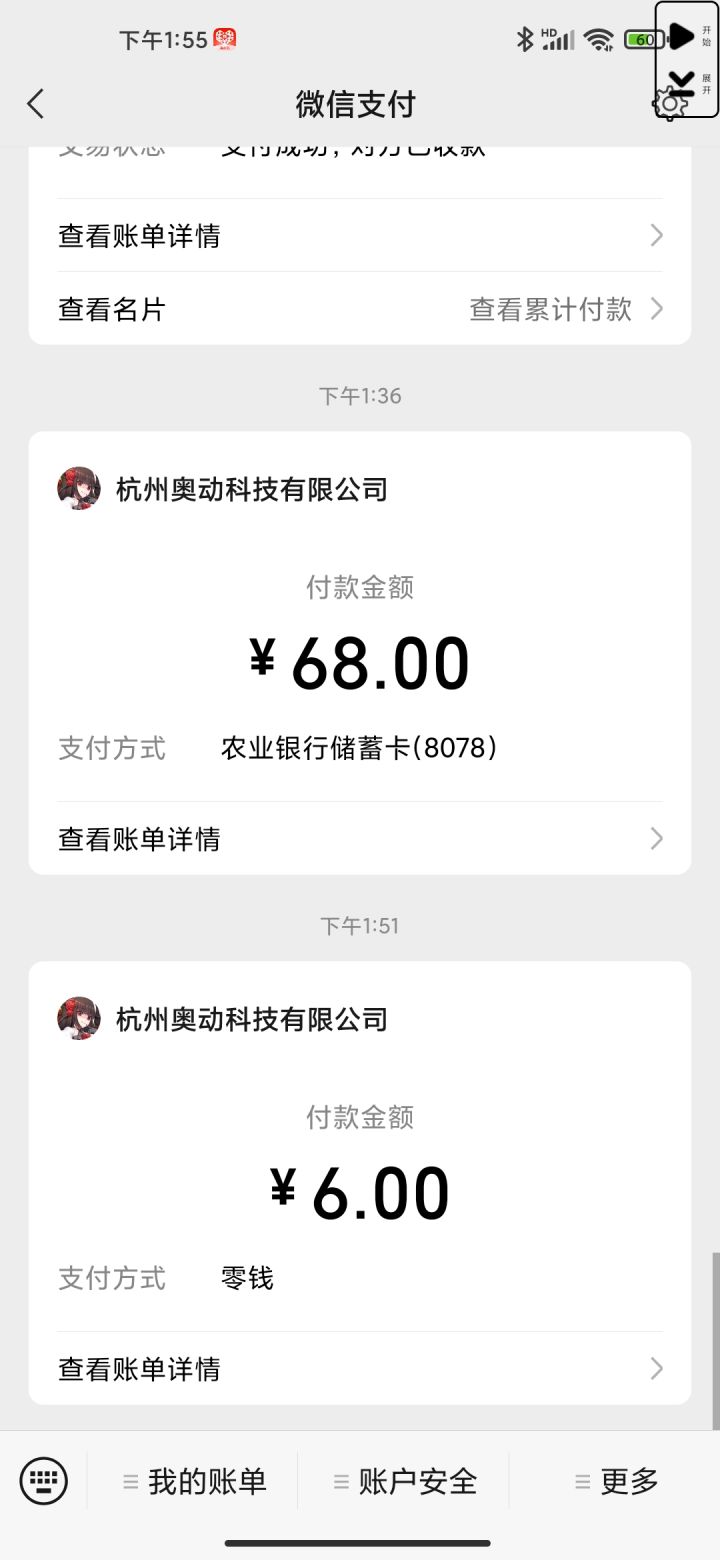Tap the timestamp 下午1:51 above the payment
Image resolution: width=720 pixels, height=1560 pixels.
360,925
